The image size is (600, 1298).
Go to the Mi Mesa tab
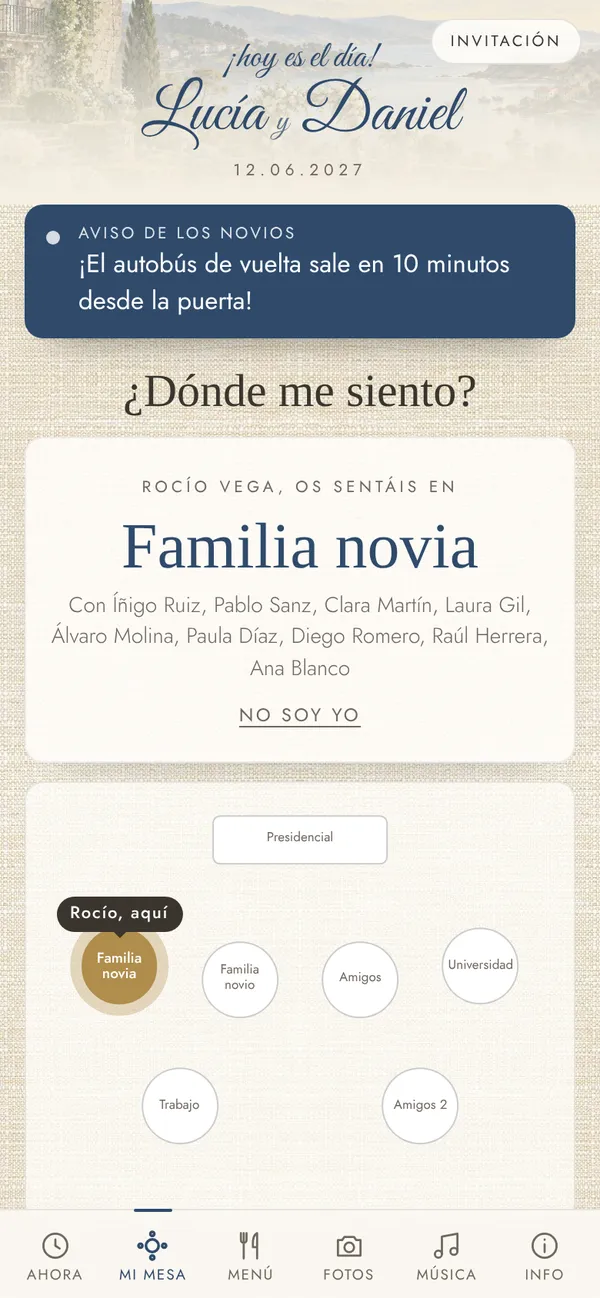(152, 1256)
